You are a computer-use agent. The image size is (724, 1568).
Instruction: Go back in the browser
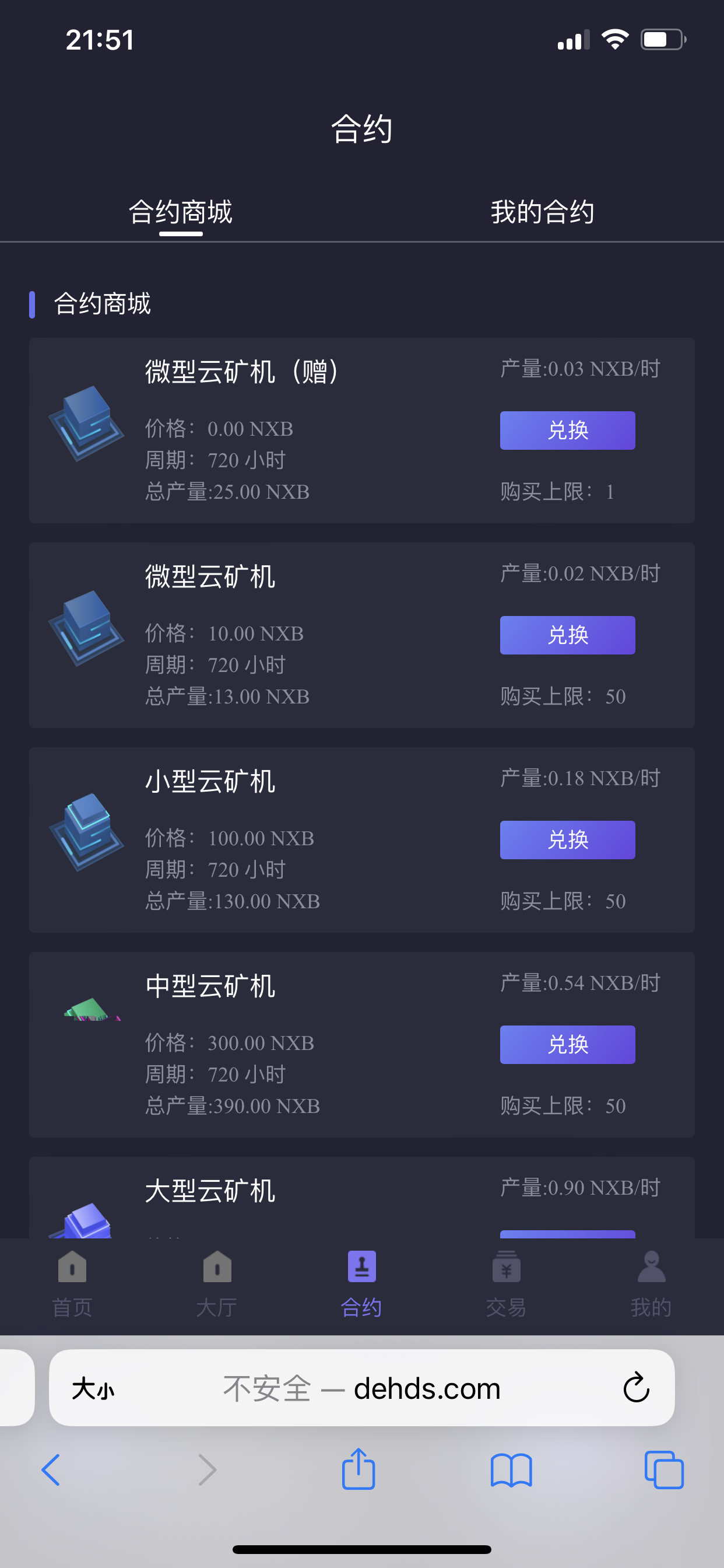click(x=51, y=1469)
